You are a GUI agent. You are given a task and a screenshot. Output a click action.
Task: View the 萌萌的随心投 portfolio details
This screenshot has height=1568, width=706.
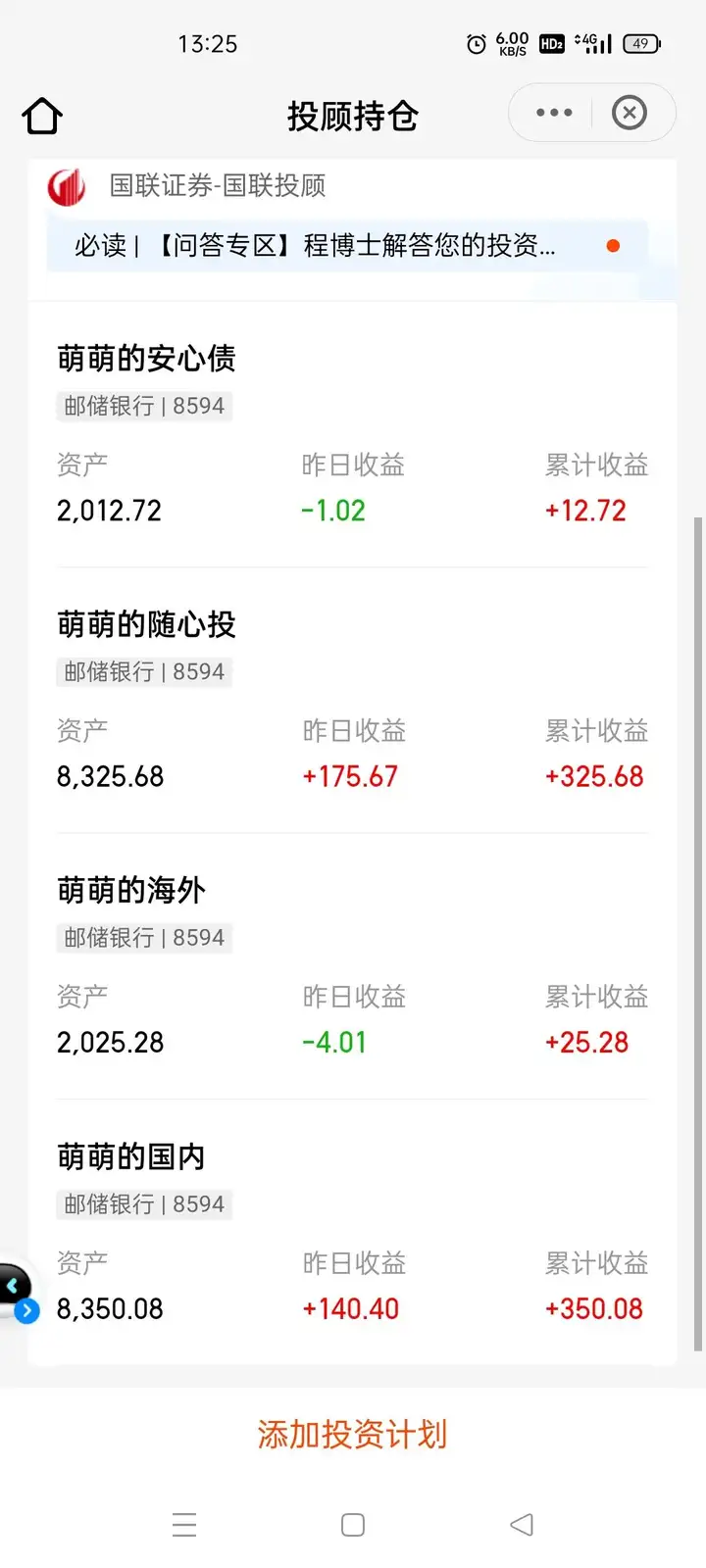pos(147,624)
